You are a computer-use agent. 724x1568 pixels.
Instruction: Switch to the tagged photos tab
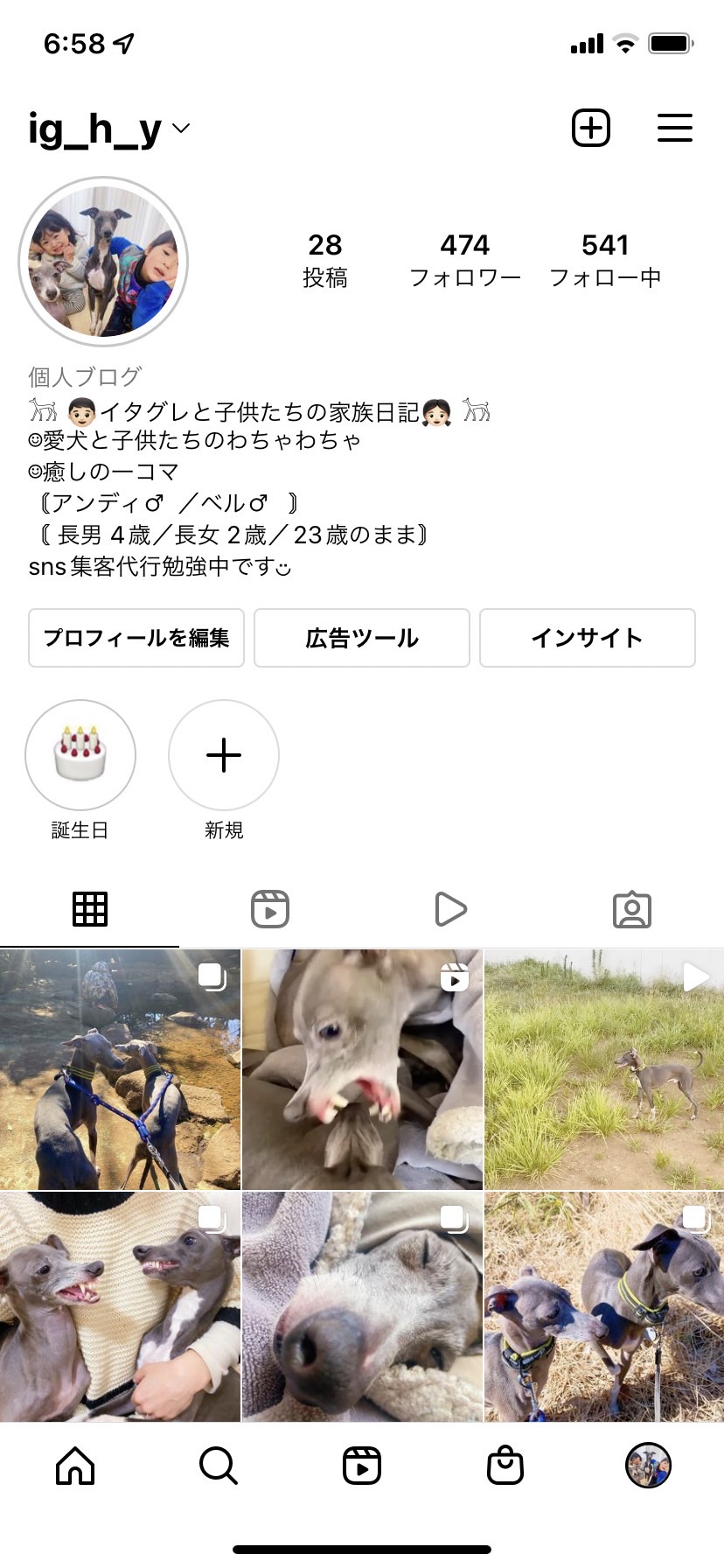click(x=632, y=909)
